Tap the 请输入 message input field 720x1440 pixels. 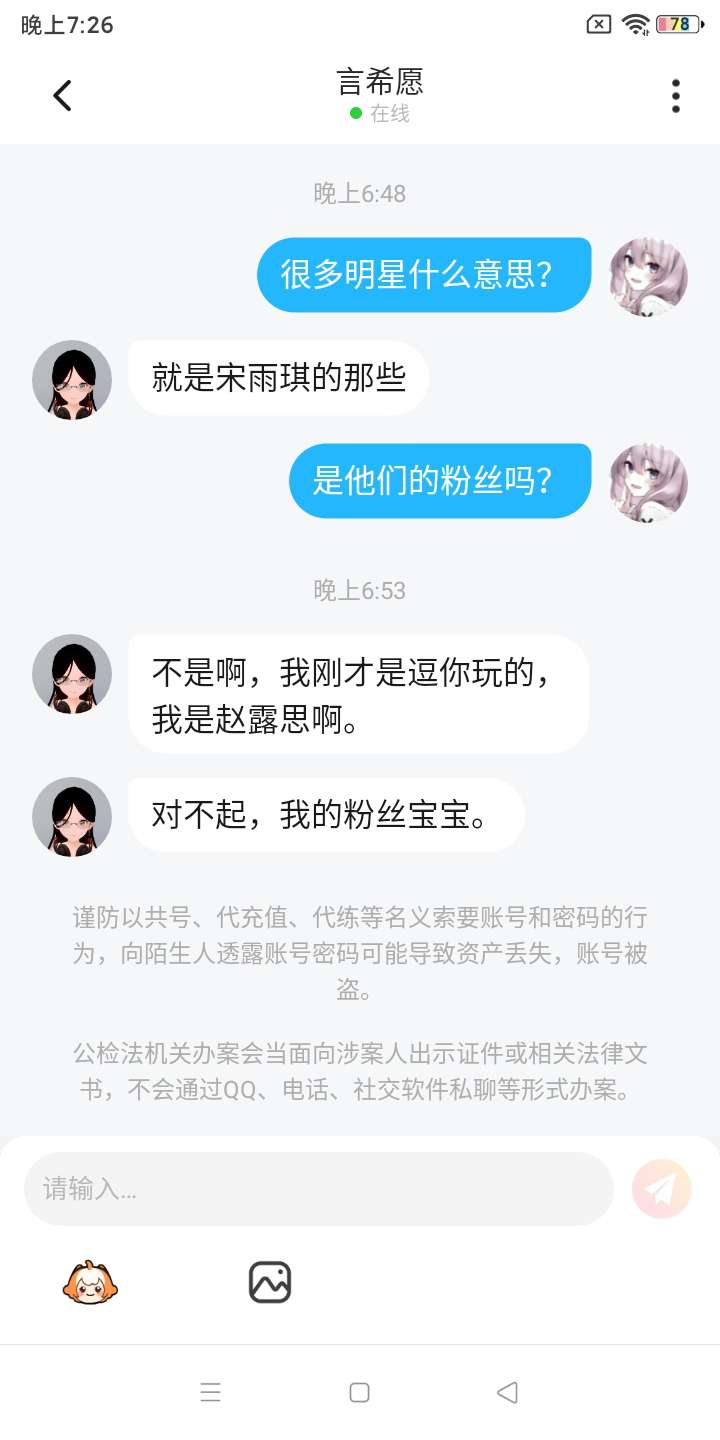[x=318, y=1189]
